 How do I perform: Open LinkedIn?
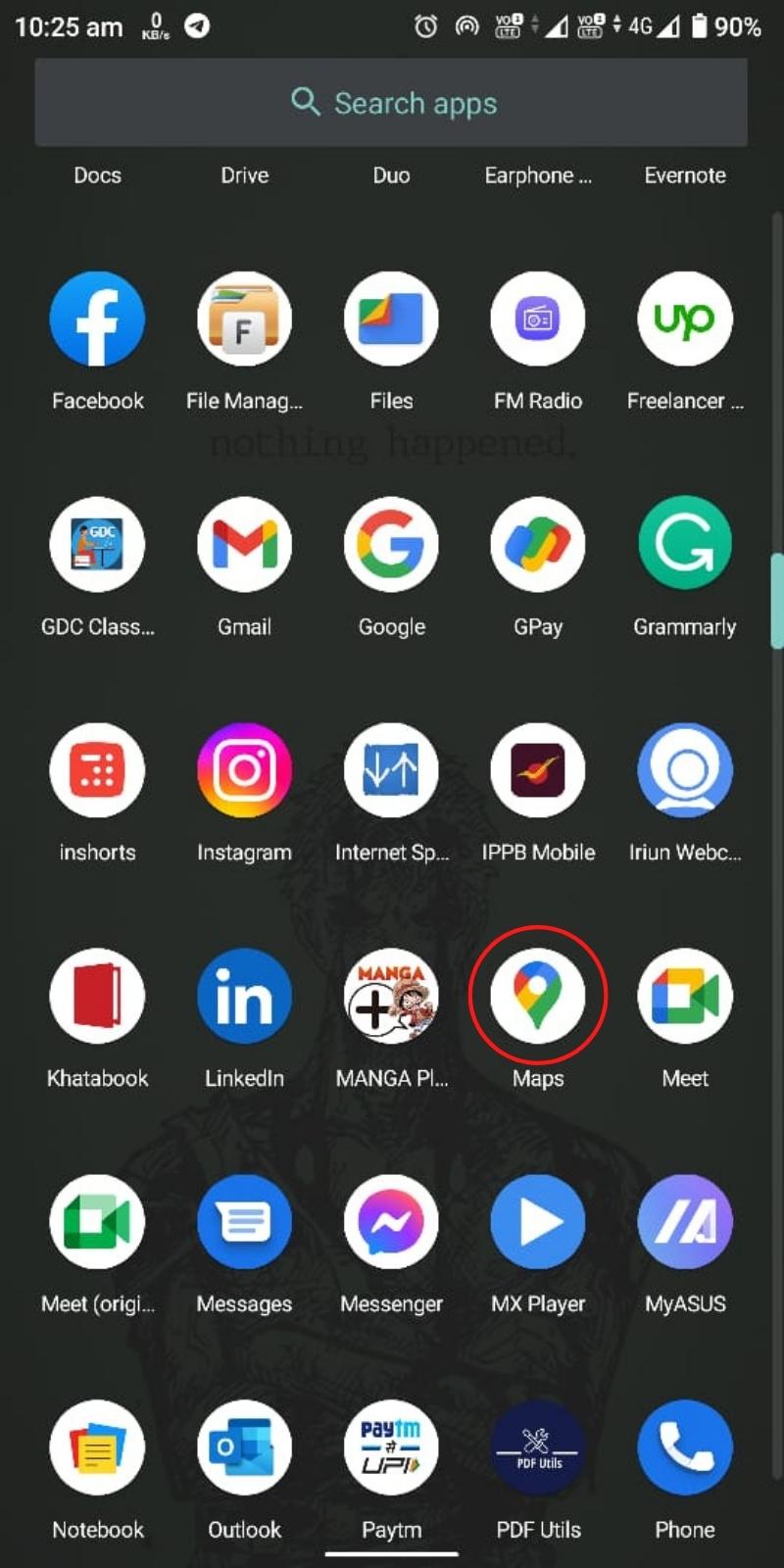tap(244, 995)
